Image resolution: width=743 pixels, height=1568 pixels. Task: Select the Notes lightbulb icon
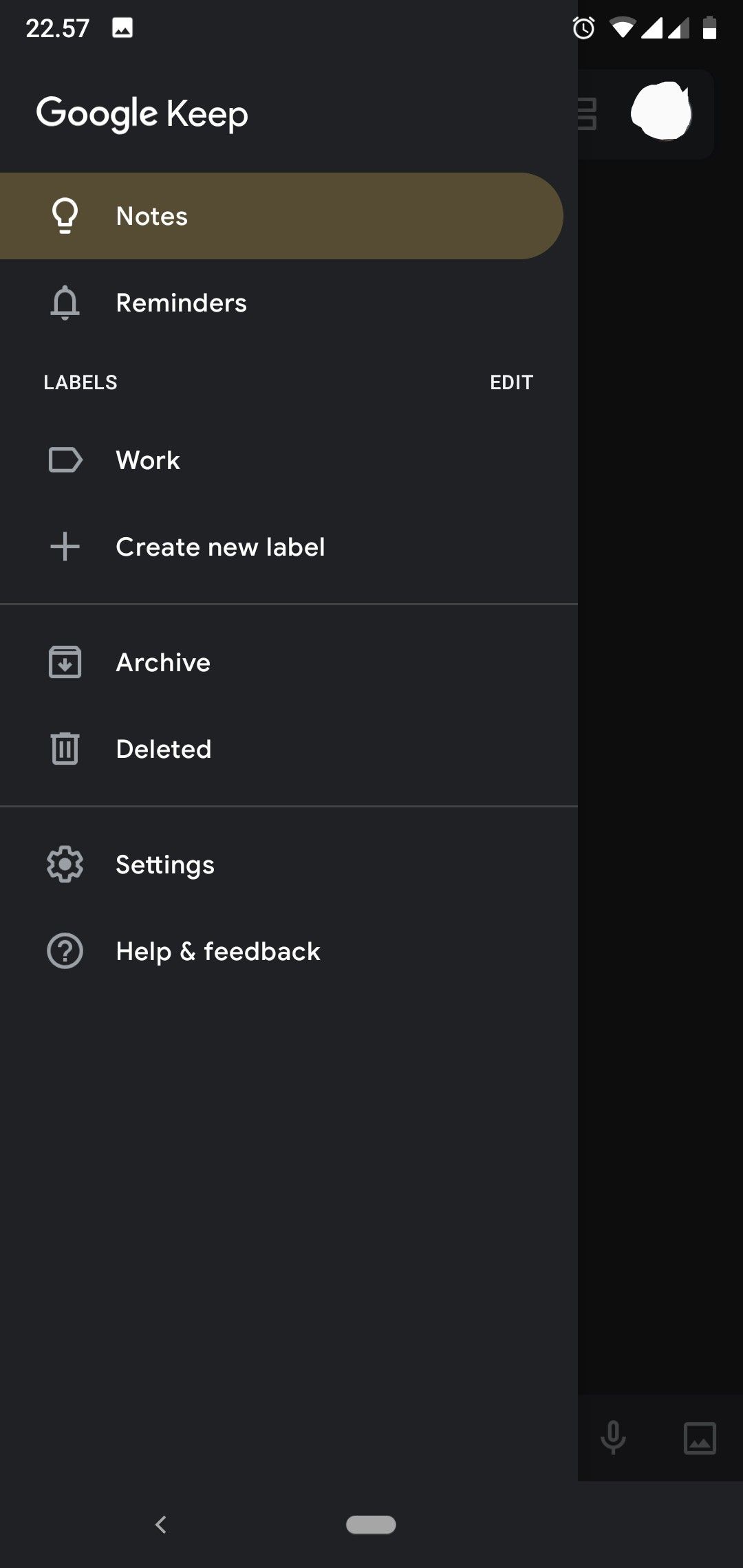point(65,215)
